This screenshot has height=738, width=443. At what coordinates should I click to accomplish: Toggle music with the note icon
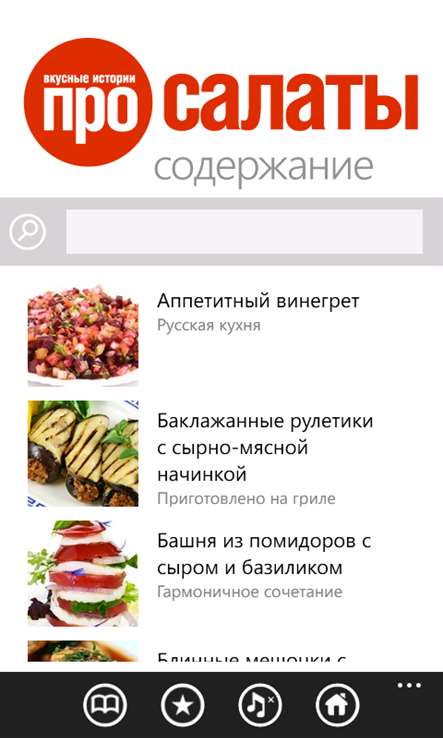coord(260,705)
